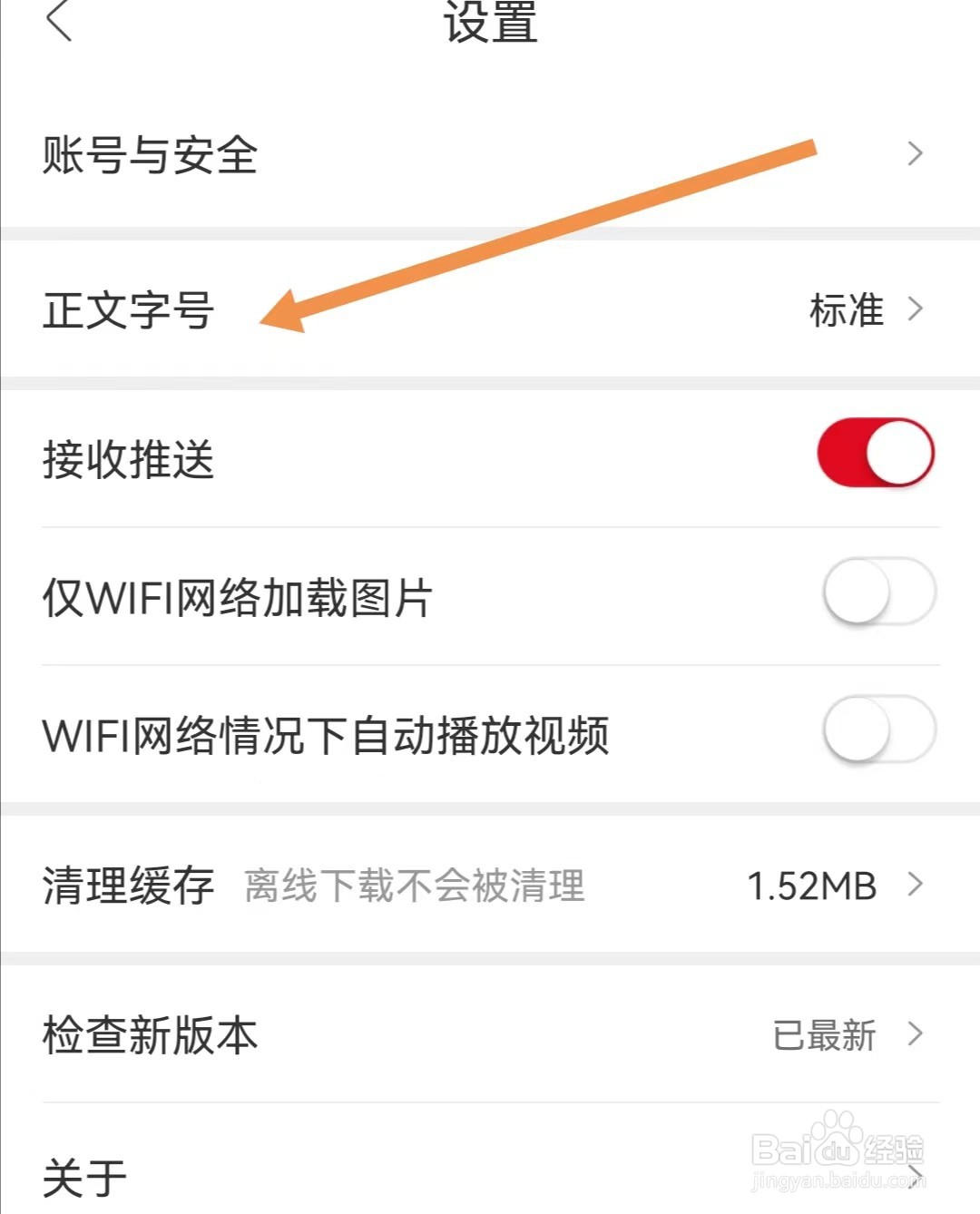The width and height of the screenshot is (980, 1214).
Task: Disable the 接收推送 push notification switch
Action: tap(876, 452)
